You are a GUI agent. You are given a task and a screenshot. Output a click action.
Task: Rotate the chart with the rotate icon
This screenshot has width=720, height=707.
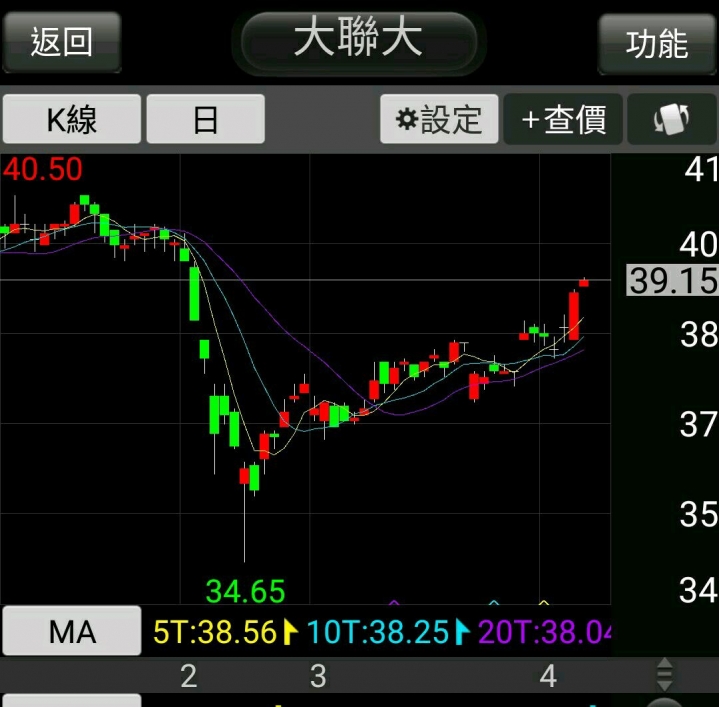point(672,120)
